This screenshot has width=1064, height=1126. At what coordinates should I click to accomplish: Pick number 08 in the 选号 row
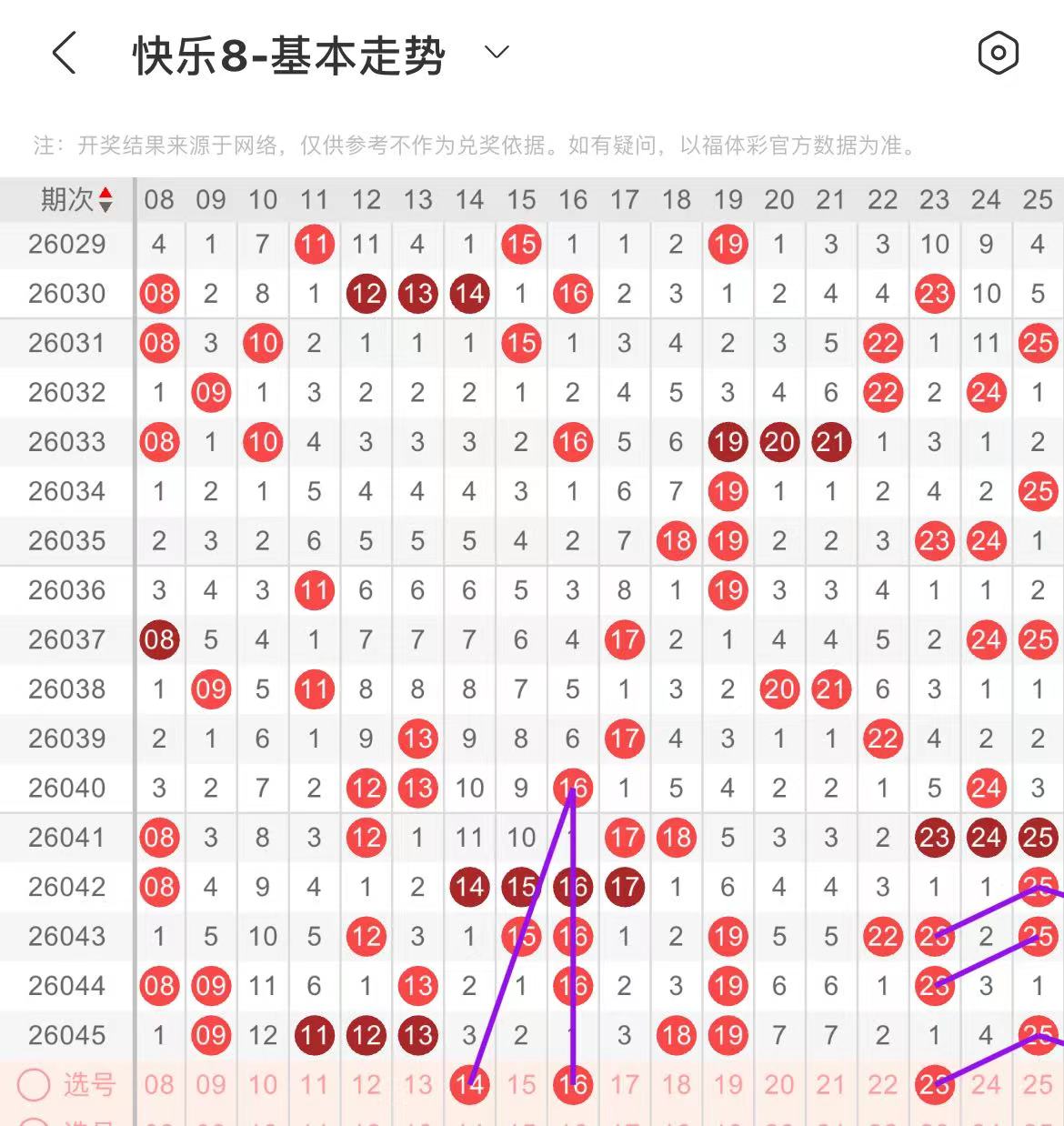tap(159, 1084)
